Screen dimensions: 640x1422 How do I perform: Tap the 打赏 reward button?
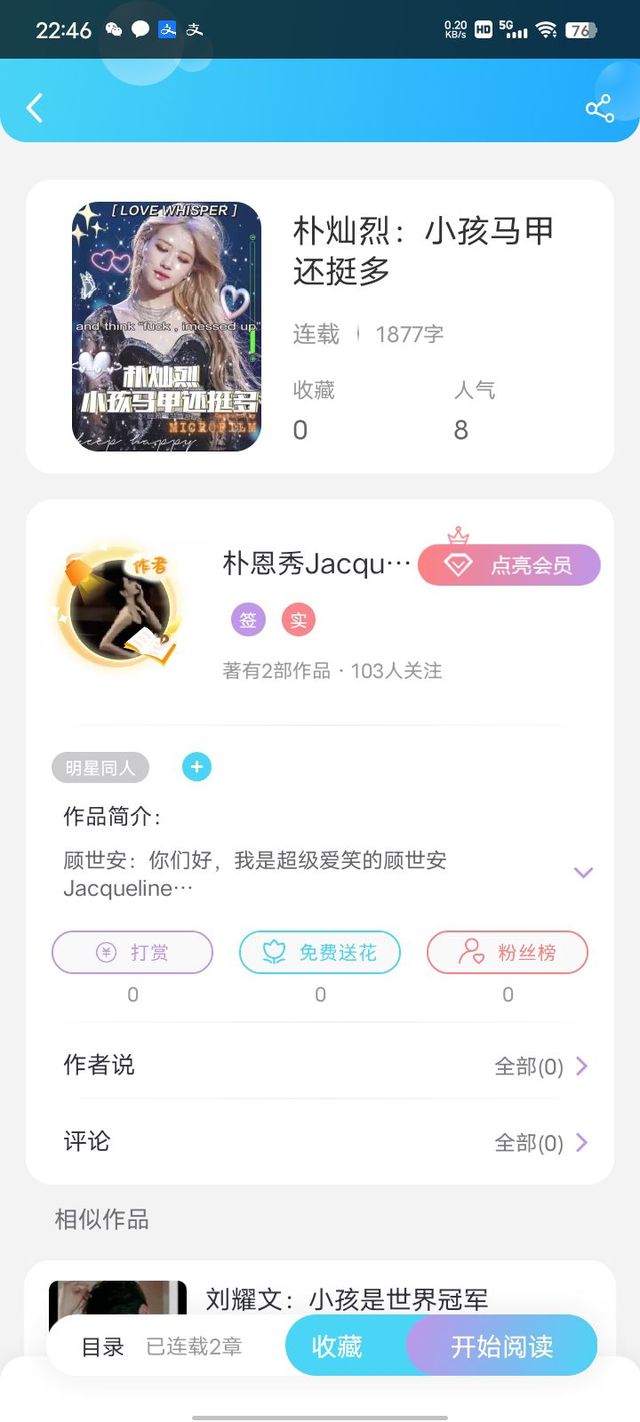click(x=132, y=953)
